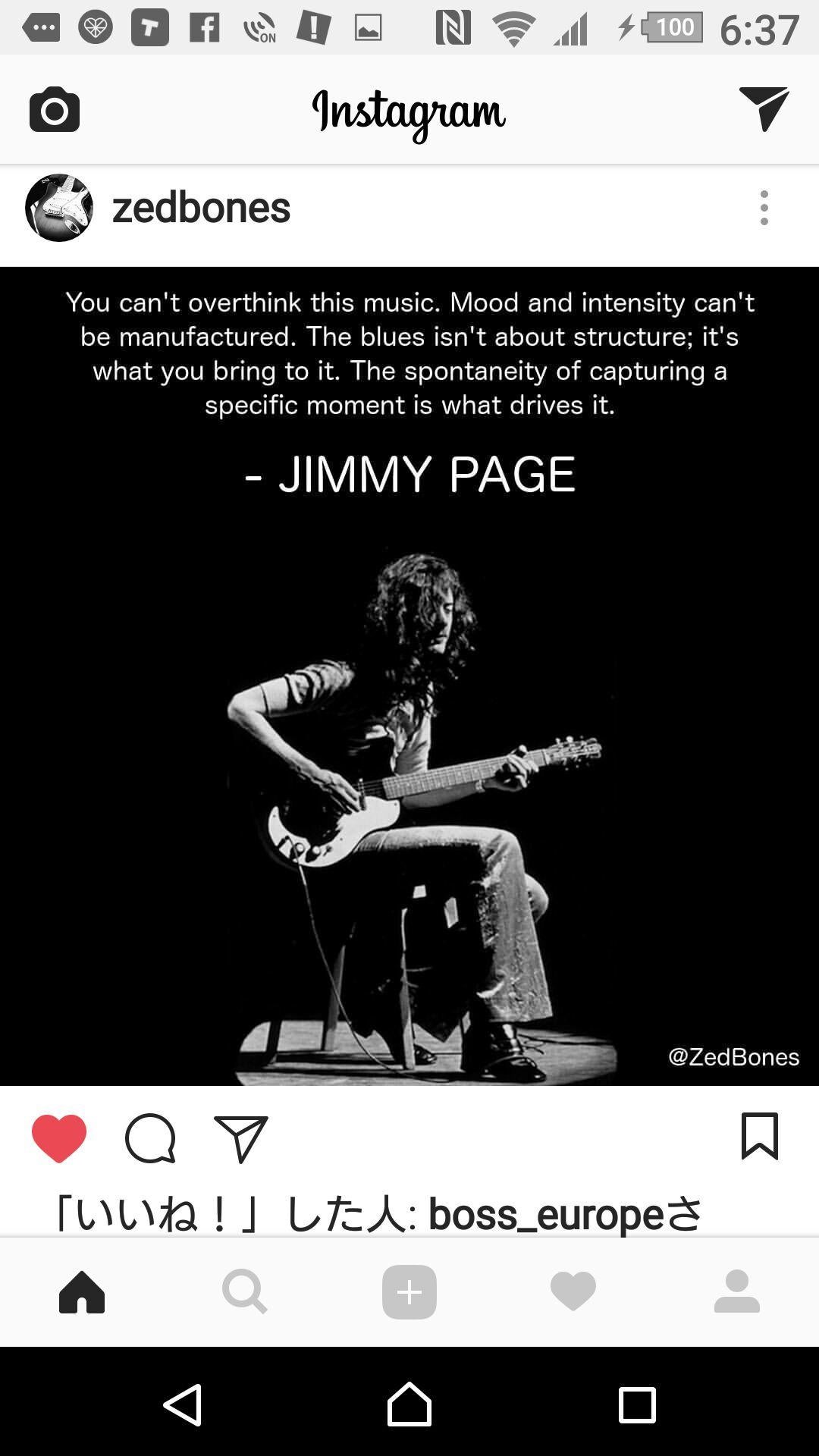Tap the zedbones username
Viewport: 819px width, 1456px height.
click(201, 208)
